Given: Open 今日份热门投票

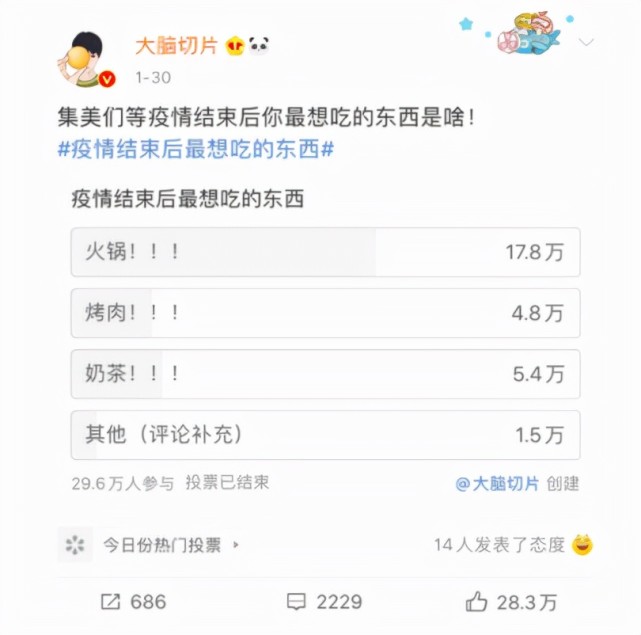Looking at the screenshot, I should pos(160,545).
